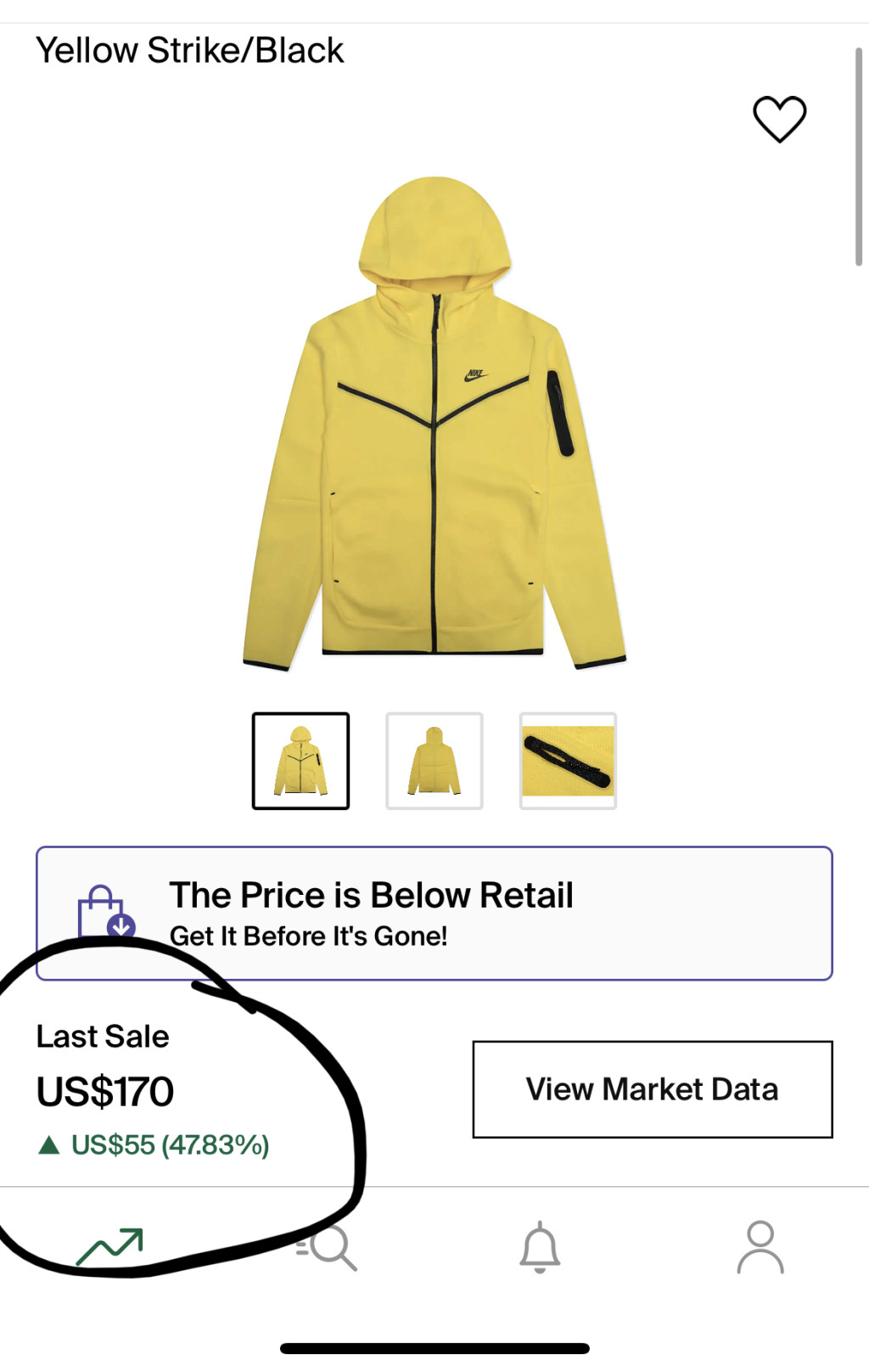Open View Market Data

click(x=652, y=1089)
